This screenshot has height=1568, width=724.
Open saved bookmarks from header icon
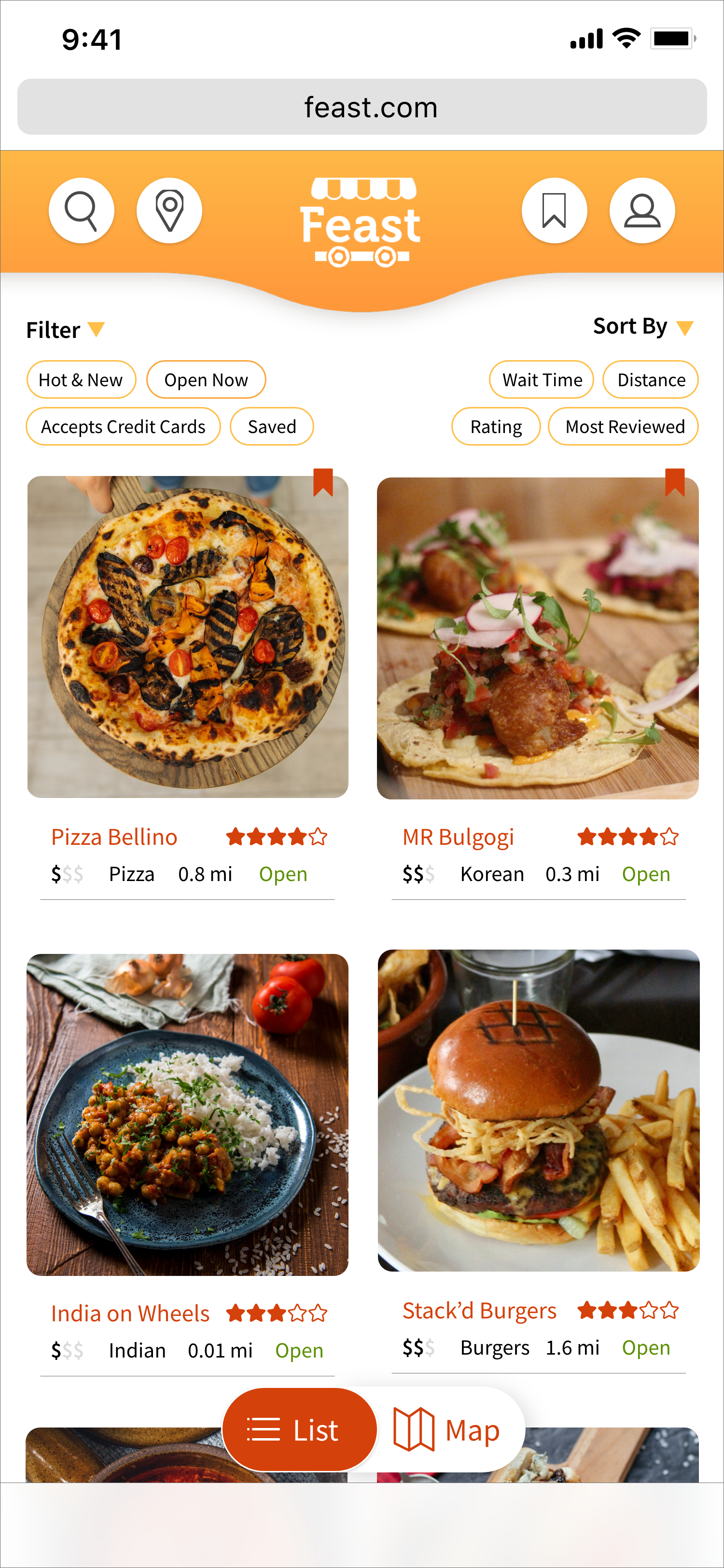(x=554, y=210)
